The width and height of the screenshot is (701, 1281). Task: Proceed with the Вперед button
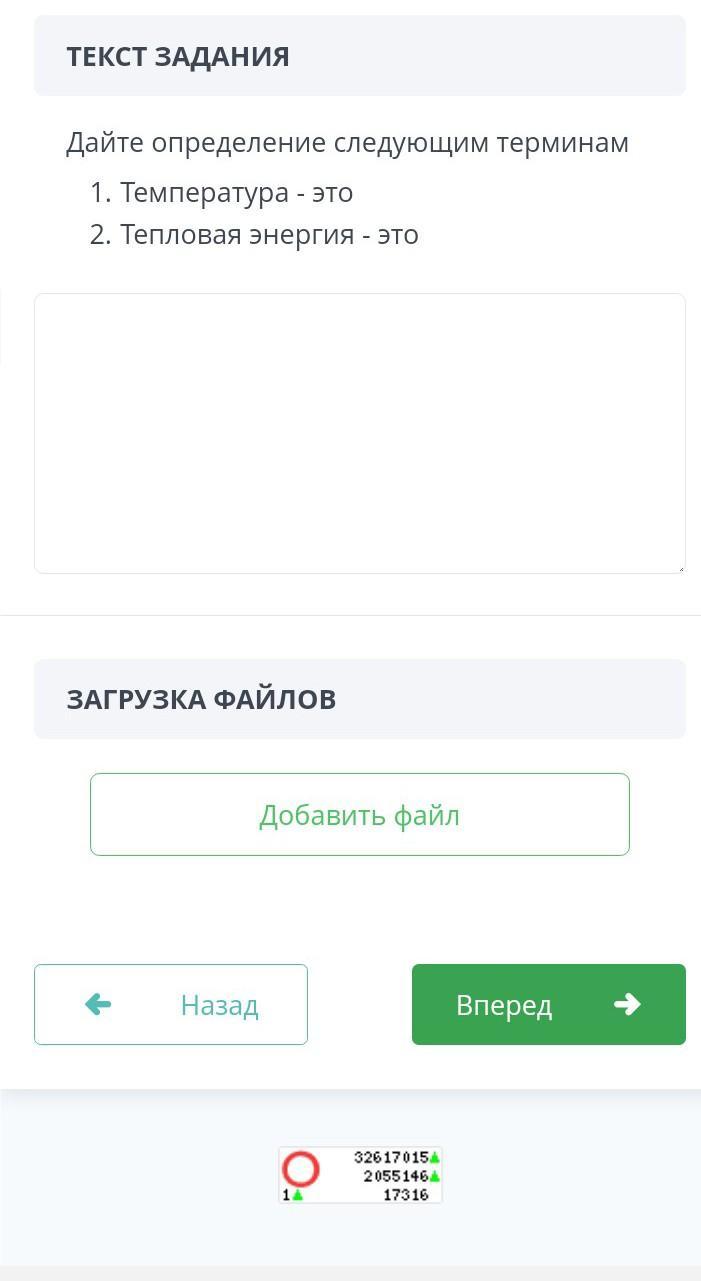tap(549, 1004)
